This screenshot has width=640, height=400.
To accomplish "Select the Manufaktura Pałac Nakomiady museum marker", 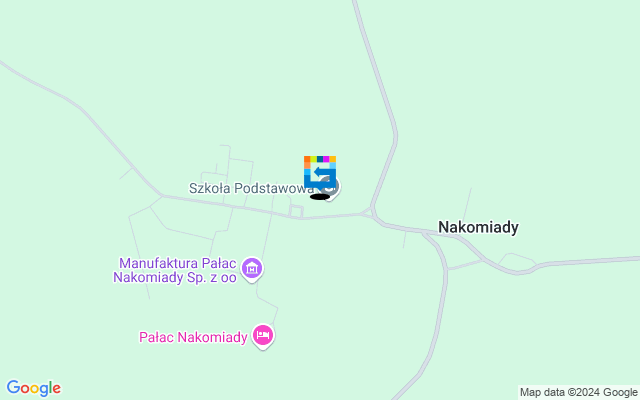I will click(x=252, y=268).
